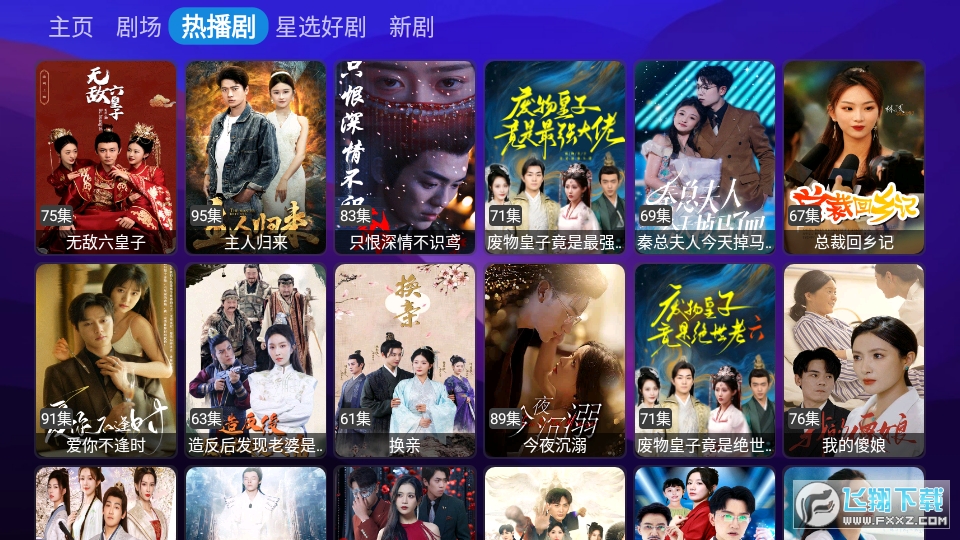Play the drama 今夜沉溺
This screenshot has height=540, width=960.
(555, 360)
